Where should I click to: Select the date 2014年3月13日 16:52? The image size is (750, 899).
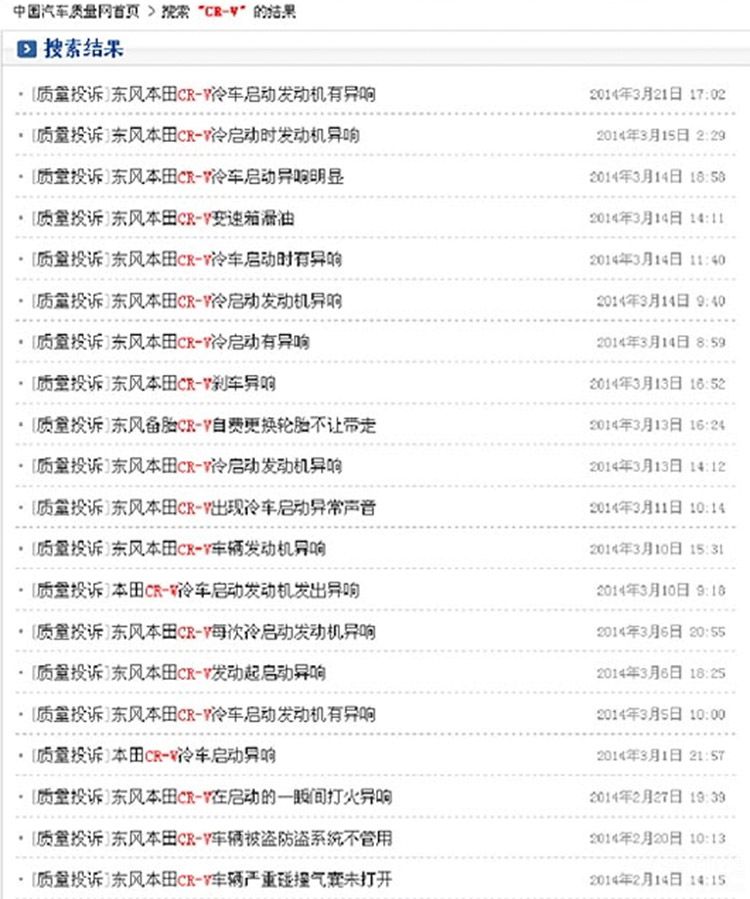point(660,383)
